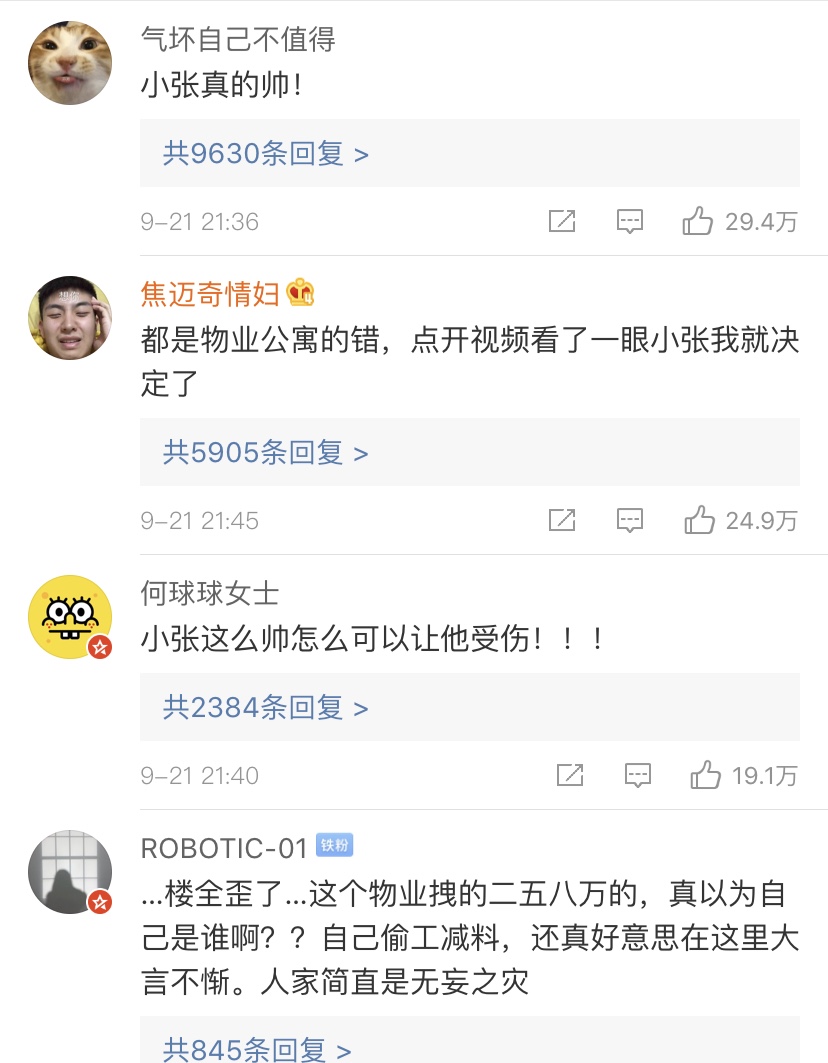View the 共5905条回复 replies

click(x=469, y=452)
